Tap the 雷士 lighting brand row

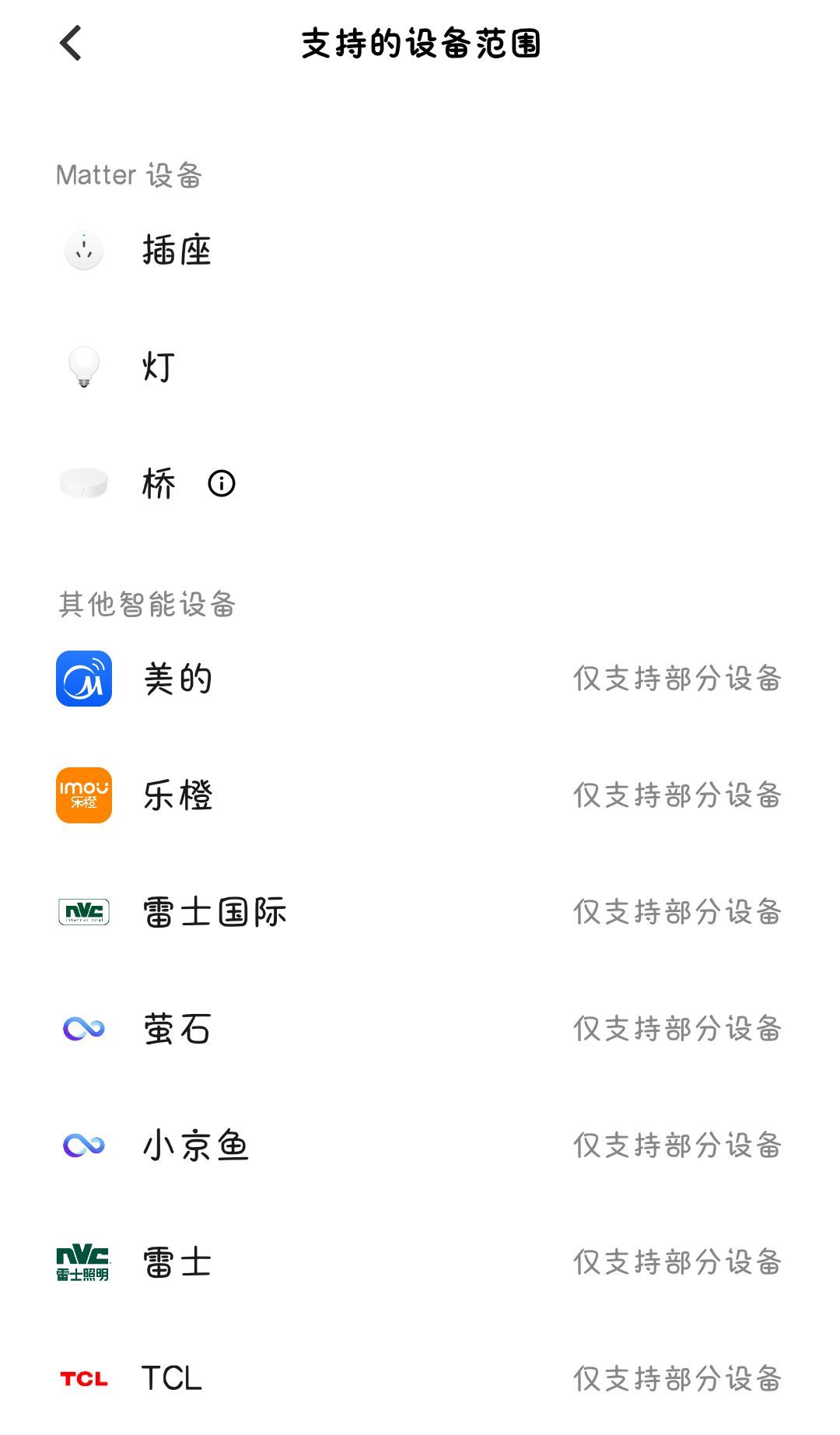[420, 1262]
